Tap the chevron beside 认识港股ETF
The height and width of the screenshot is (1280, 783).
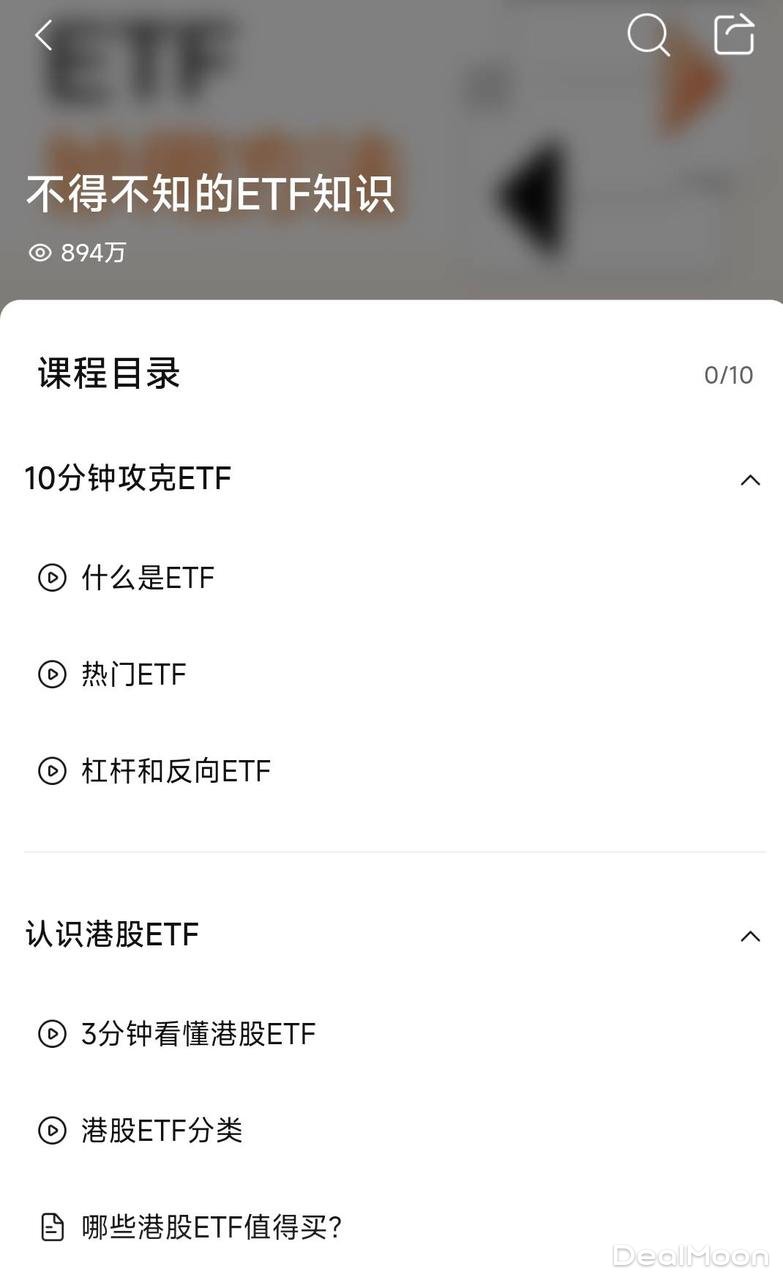(749, 936)
